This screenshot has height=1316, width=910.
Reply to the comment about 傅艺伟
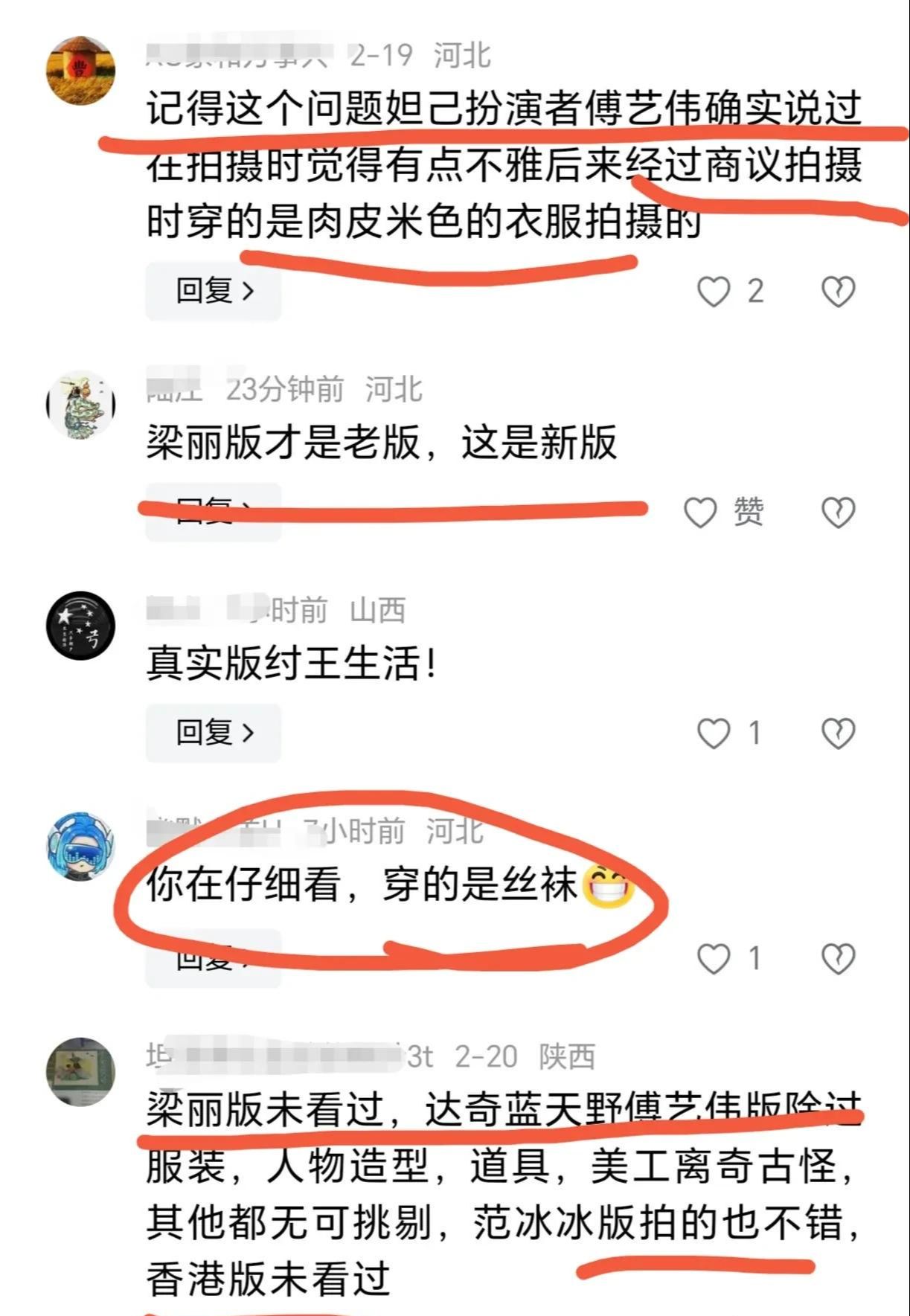pos(214,291)
